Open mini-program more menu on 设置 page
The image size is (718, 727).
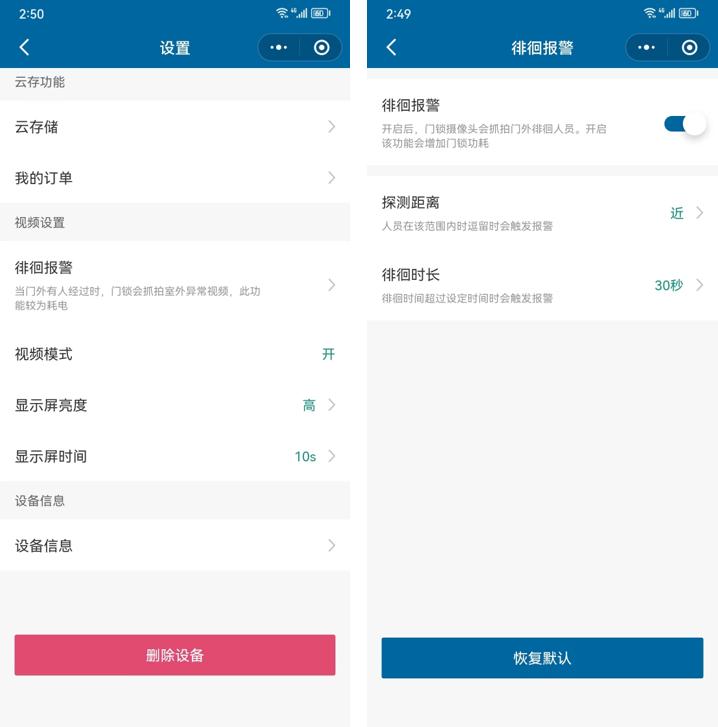pos(279,47)
